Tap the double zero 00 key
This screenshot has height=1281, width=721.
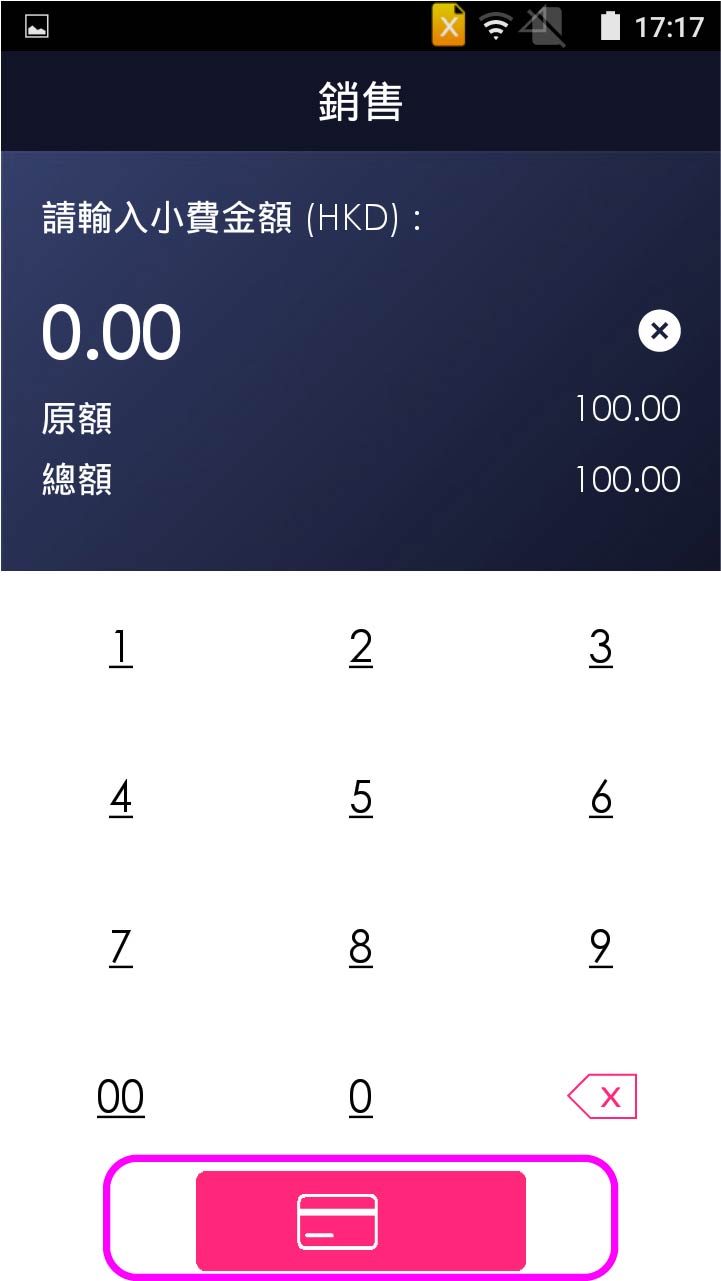pos(120,1097)
